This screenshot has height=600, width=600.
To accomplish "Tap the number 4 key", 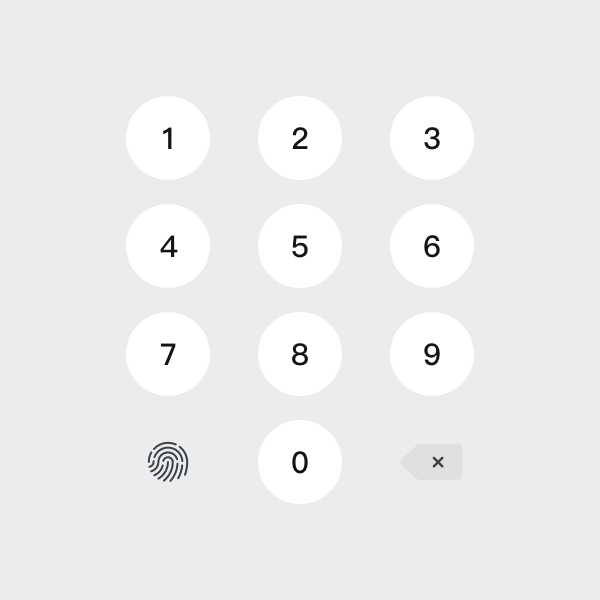I will coord(168,246).
